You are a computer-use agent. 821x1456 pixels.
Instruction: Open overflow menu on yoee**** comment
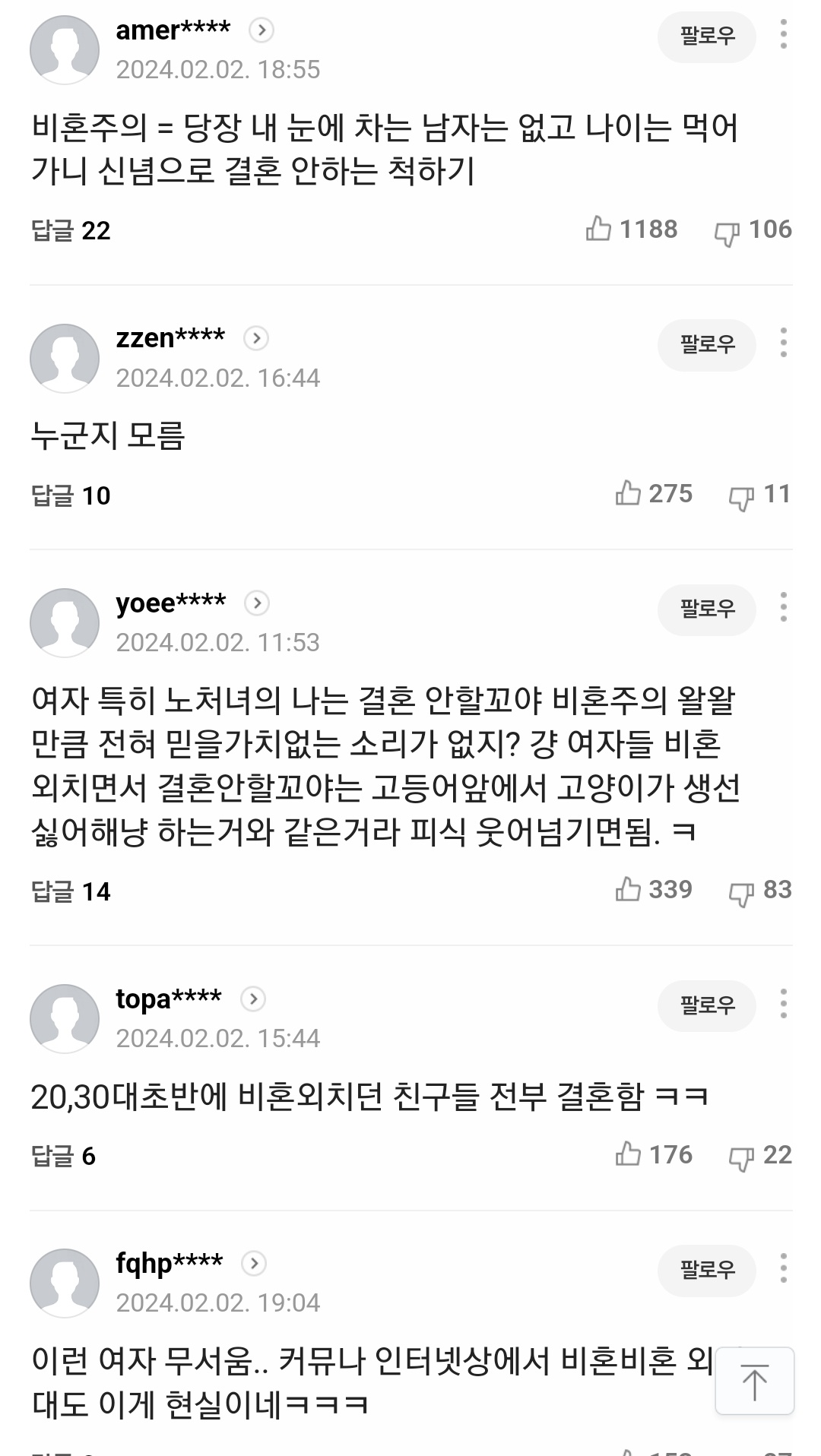tap(784, 608)
